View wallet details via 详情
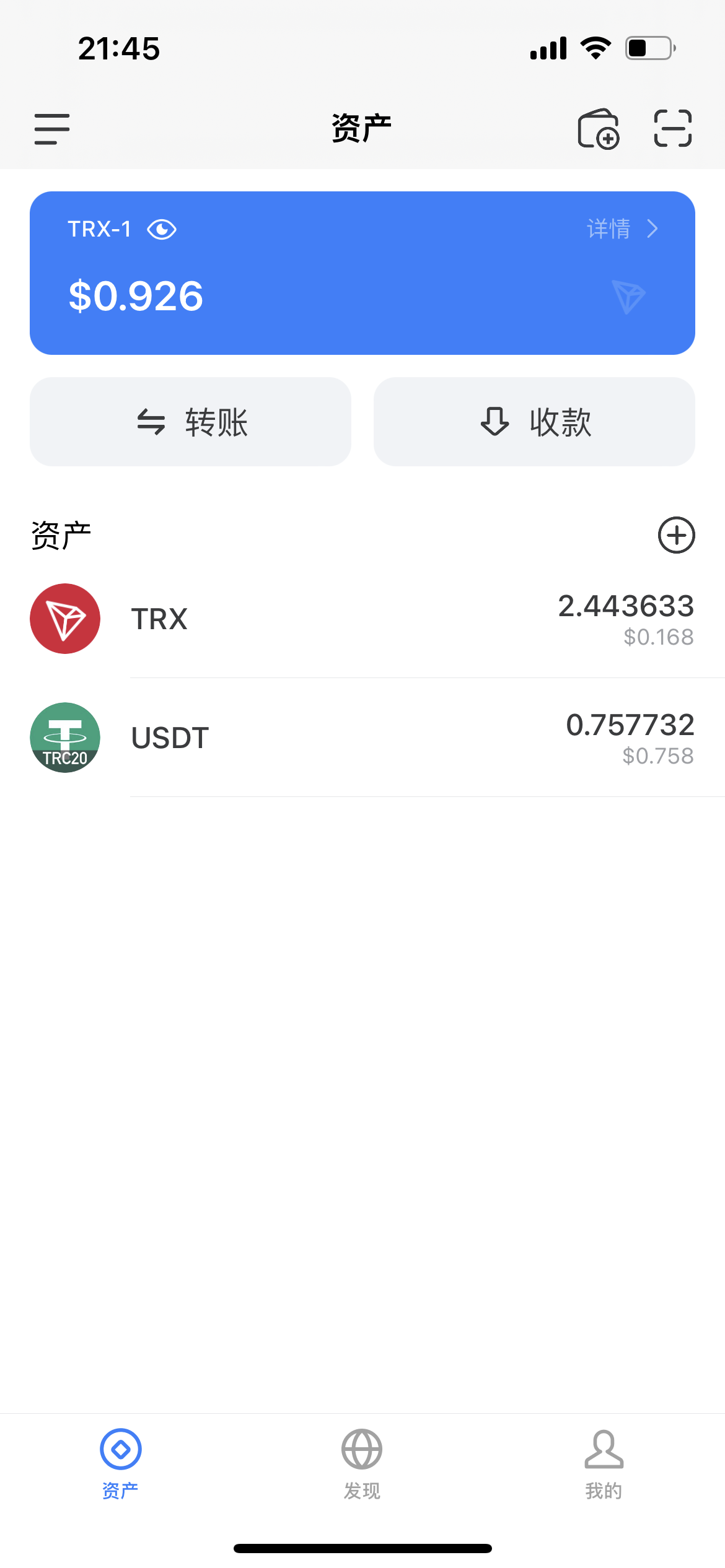 click(622, 229)
